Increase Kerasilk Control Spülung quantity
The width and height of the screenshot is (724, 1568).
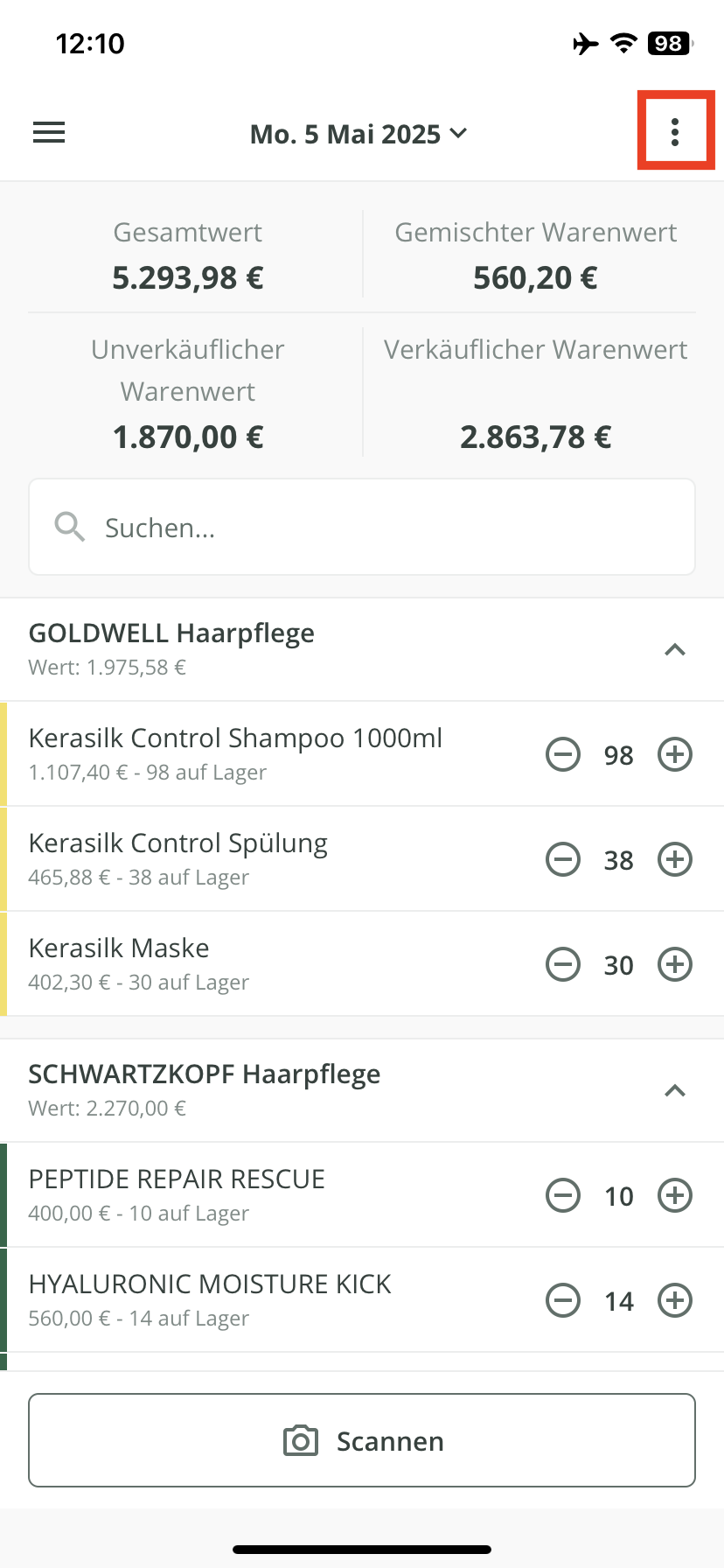pyautogui.click(x=675, y=859)
